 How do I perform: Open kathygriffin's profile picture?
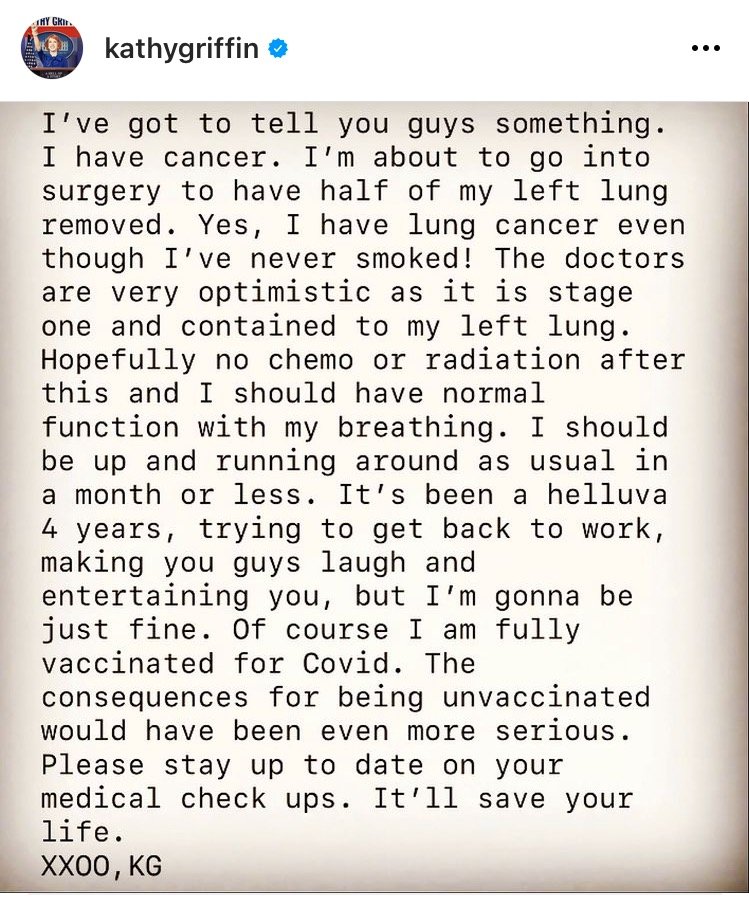point(50,48)
